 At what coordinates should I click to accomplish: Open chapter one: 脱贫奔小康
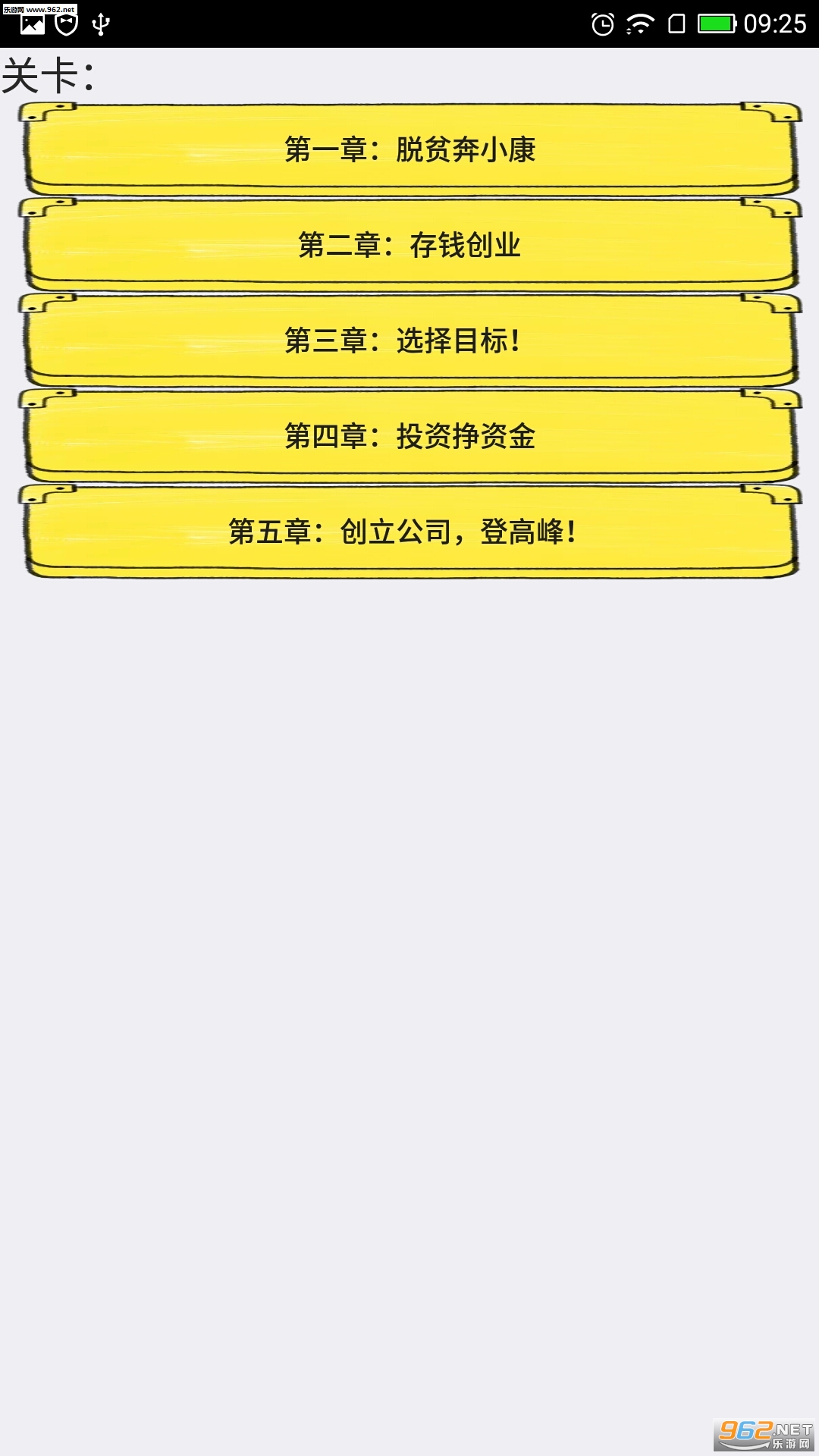pos(409,149)
